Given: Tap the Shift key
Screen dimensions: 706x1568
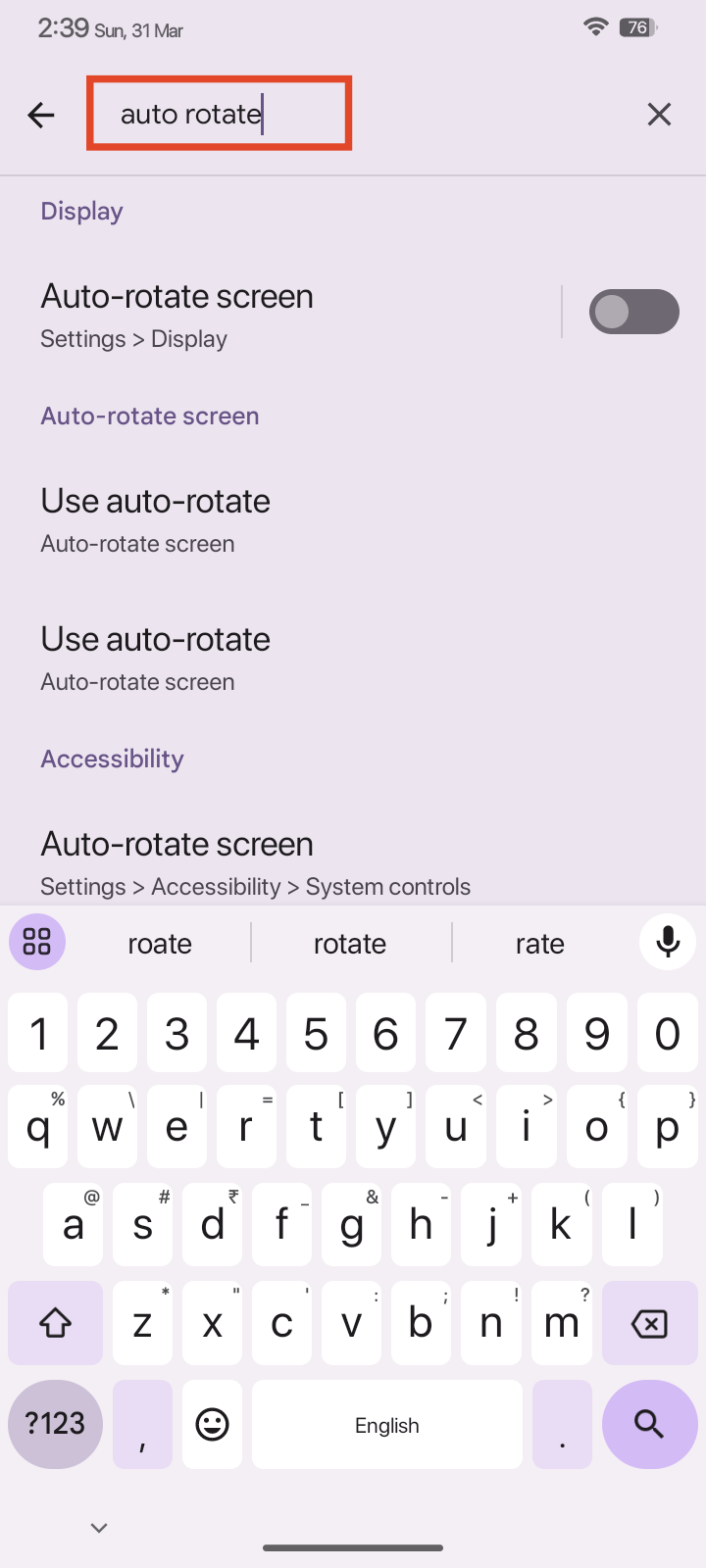Looking at the screenshot, I should click(55, 1323).
